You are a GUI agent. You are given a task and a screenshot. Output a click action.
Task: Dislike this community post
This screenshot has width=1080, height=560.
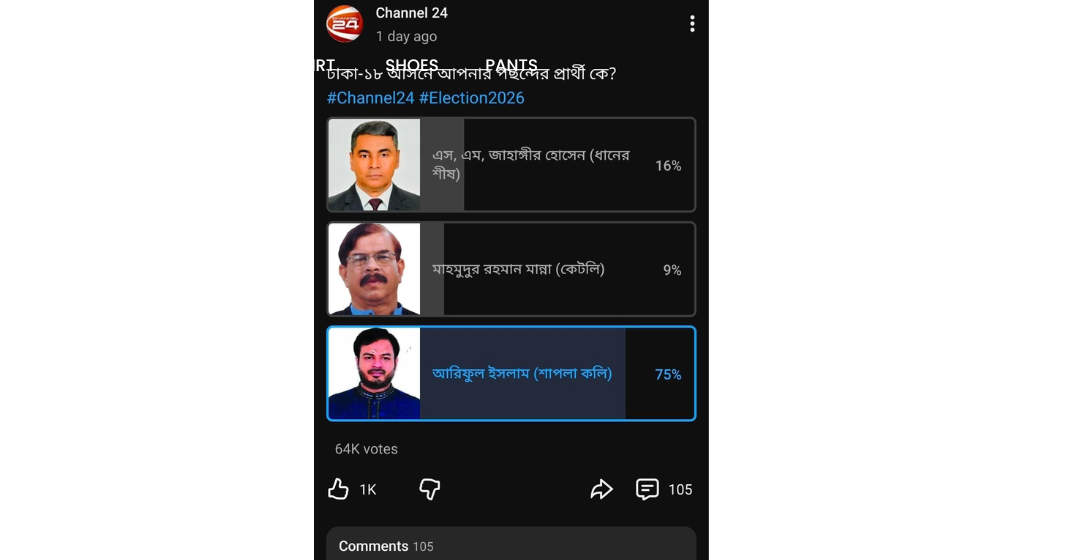(x=430, y=489)
